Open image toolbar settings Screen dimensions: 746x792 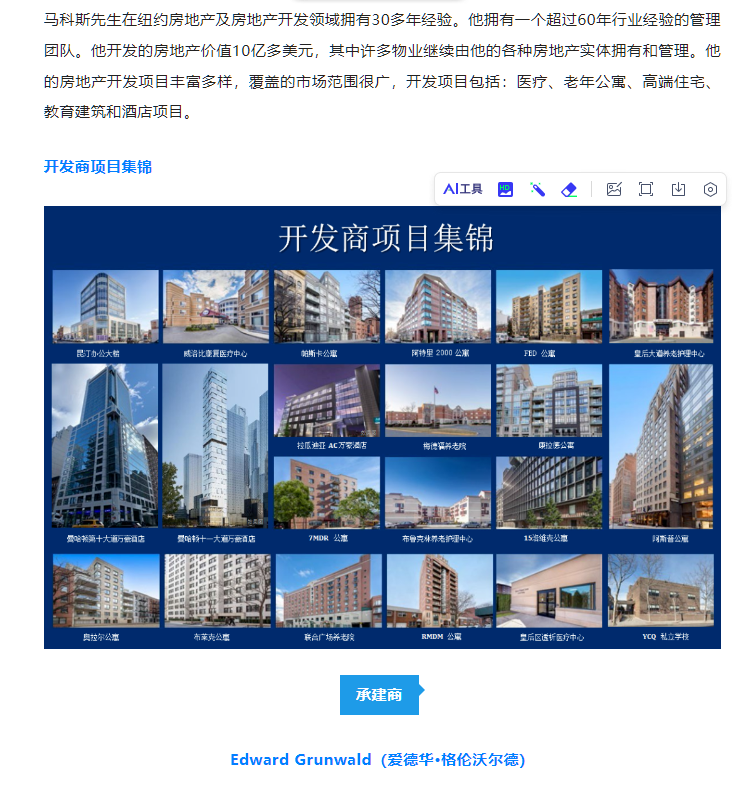point(710,189)
